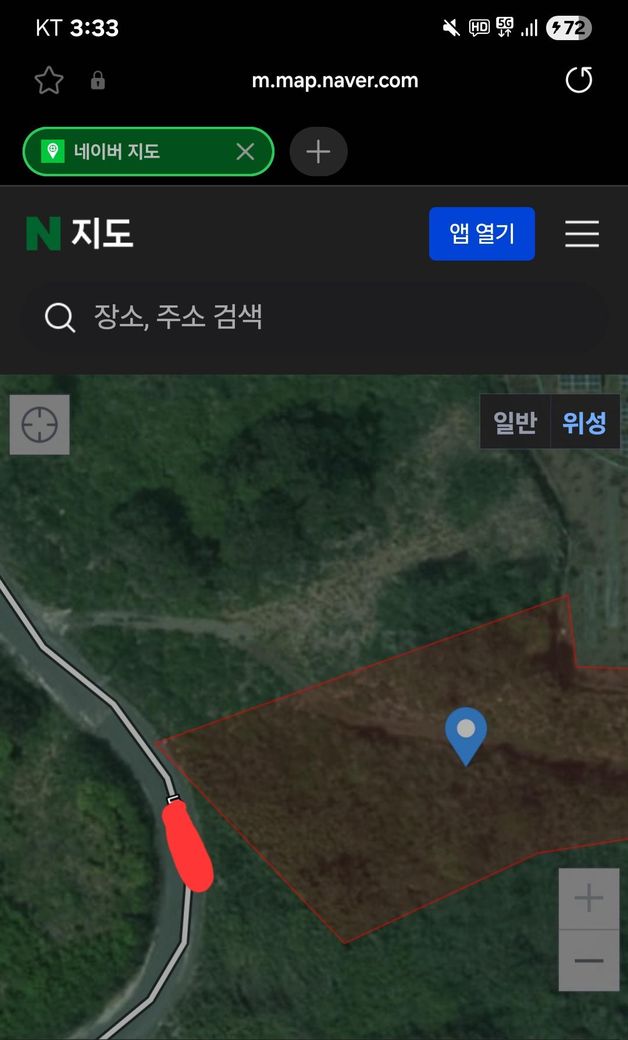
Task: Select the 위성 satellite view
Action: pyautogui.click(x=584, y=423)
